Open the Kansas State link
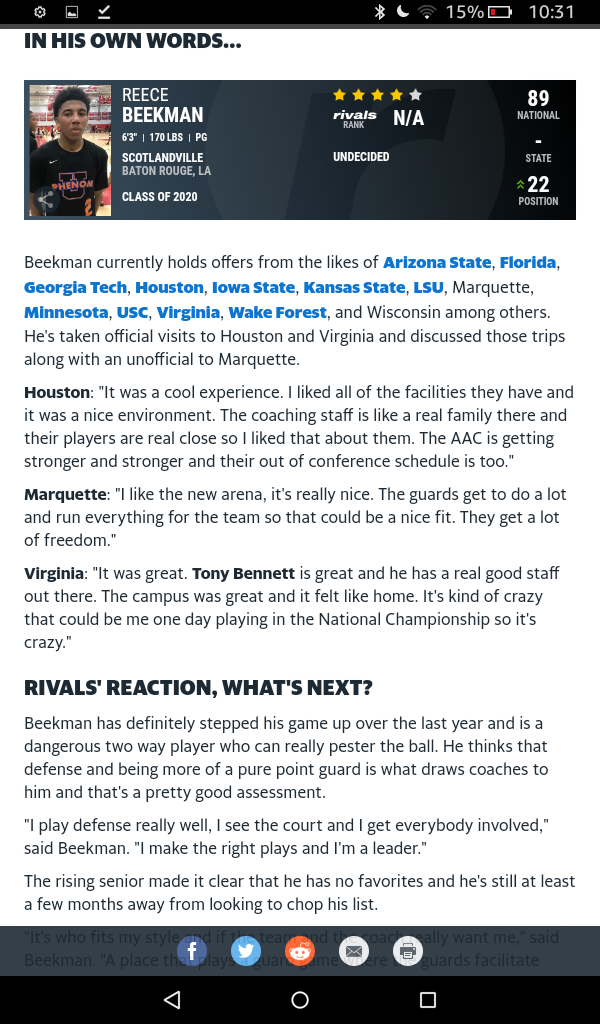This screenshot has height=1024, width=600. pyautogui.click(x=353, y=287)
